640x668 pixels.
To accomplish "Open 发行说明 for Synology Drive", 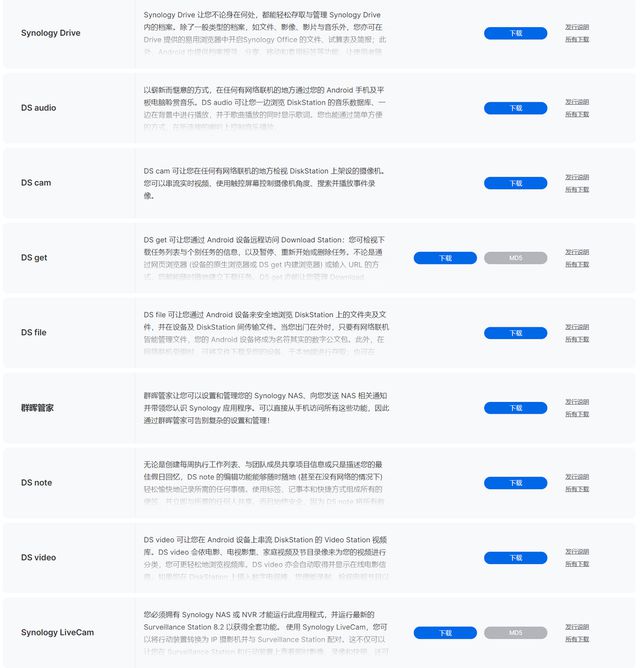I will pyautogui.click(x=577, y=27).
